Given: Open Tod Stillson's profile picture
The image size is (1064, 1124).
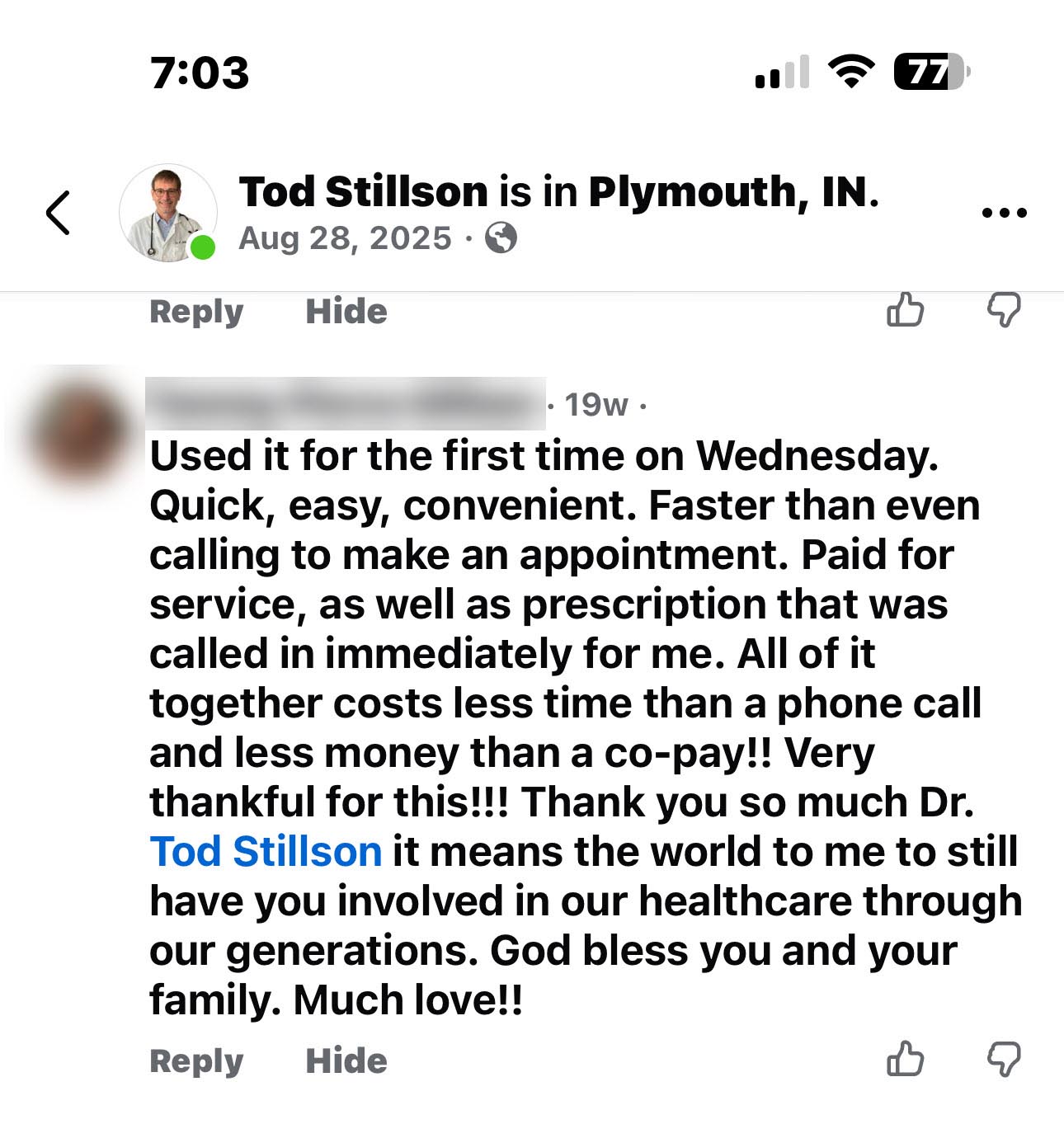Looking at the screenshot, I should click(x=168, y=213).
